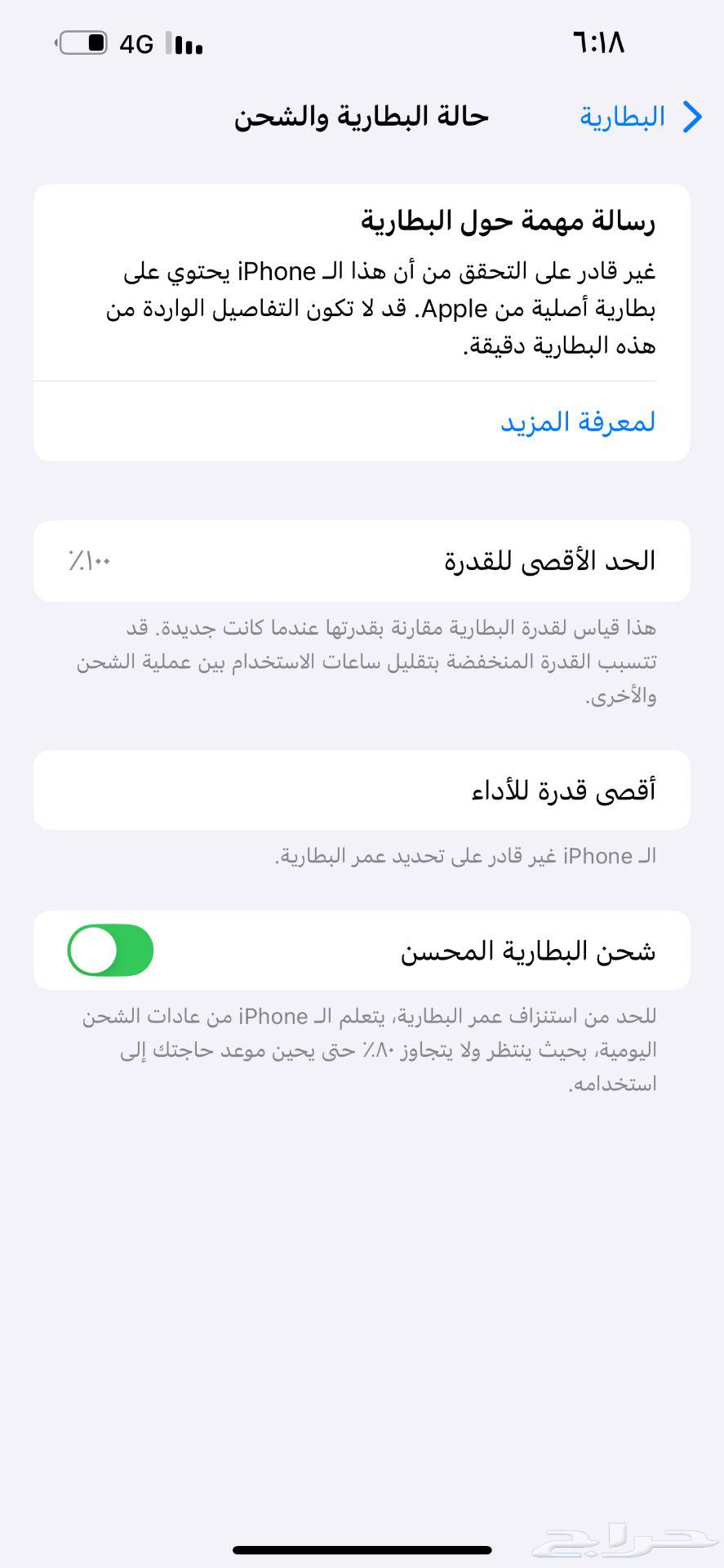Toggle the optimized battery charging switch off
The width and height of the screenshot is (724, 1568).
click(109, 950)
